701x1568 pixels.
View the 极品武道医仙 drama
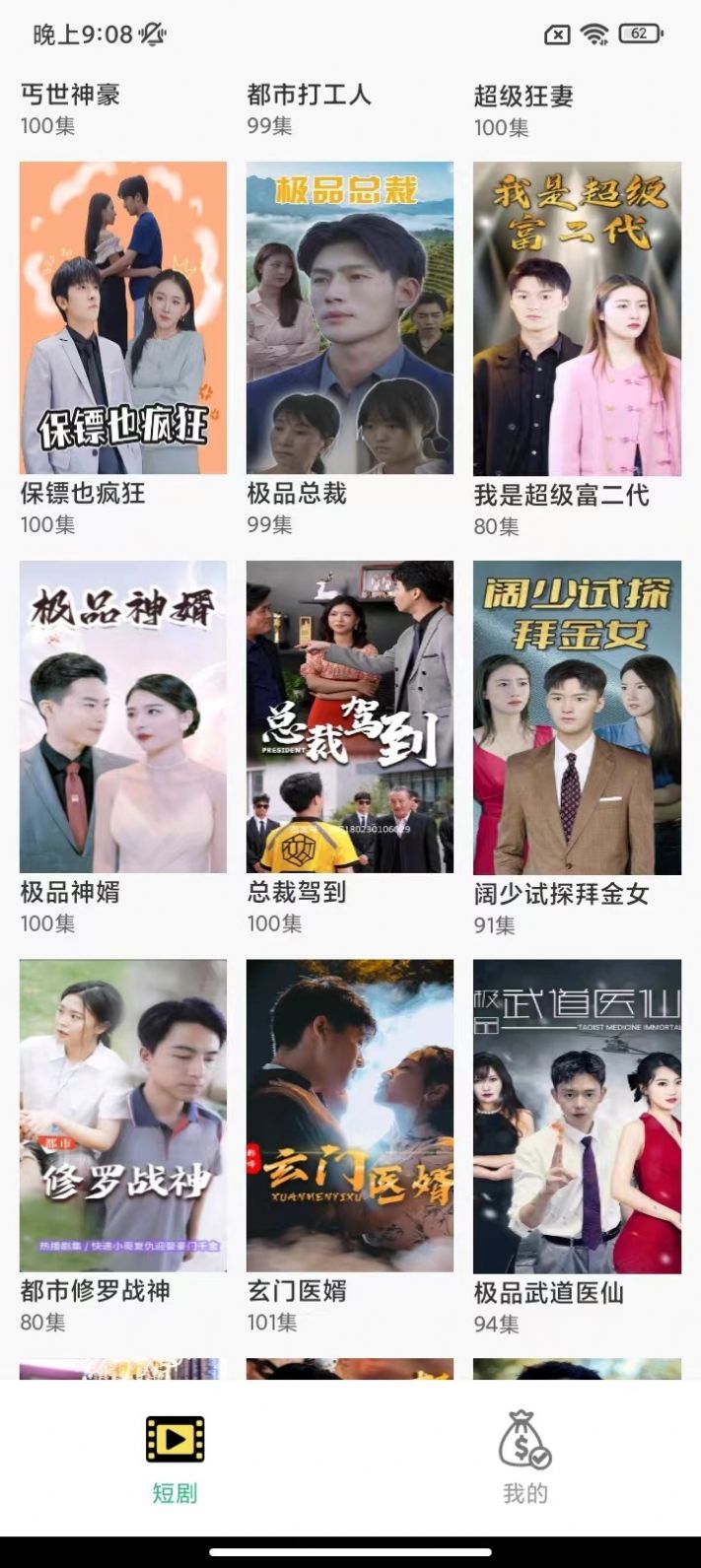[577, 1116]
